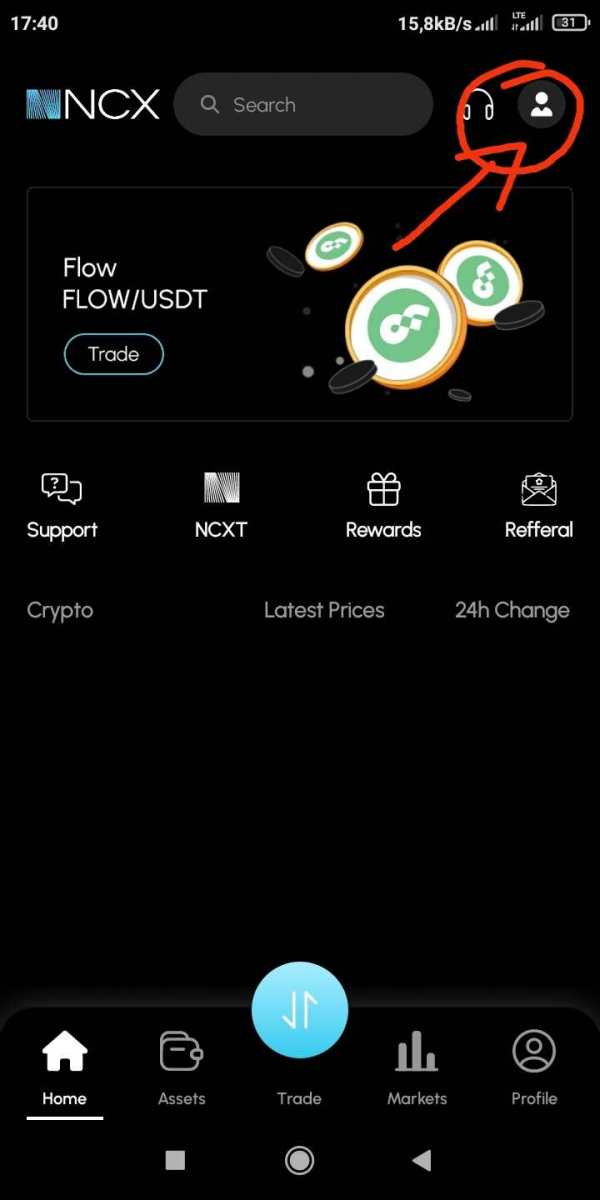Viewport: 600px width, 1200px height.
Task: Tap the central Trade swap button
Action: 300,1009
